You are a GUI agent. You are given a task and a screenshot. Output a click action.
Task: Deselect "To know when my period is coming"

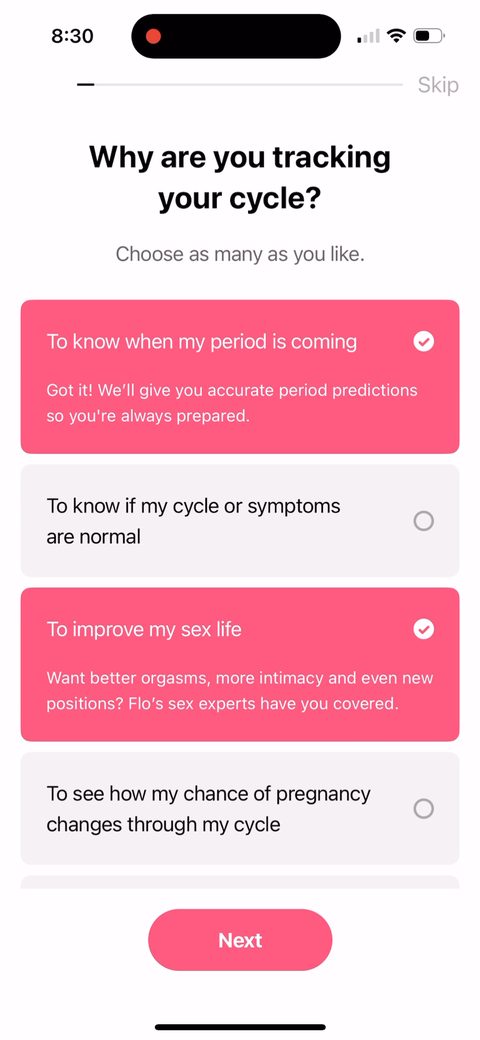[240, 377]
